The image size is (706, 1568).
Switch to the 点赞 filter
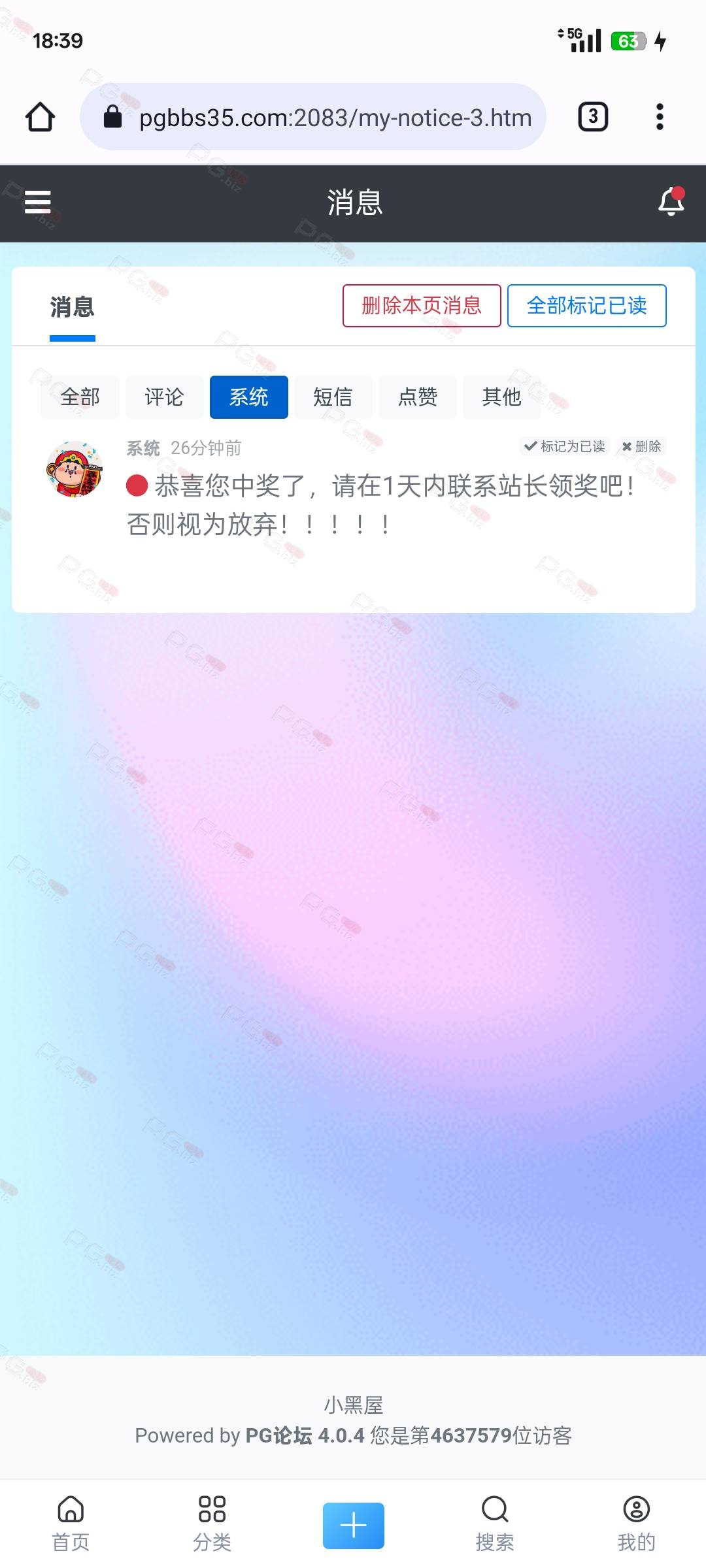[418, 397]
